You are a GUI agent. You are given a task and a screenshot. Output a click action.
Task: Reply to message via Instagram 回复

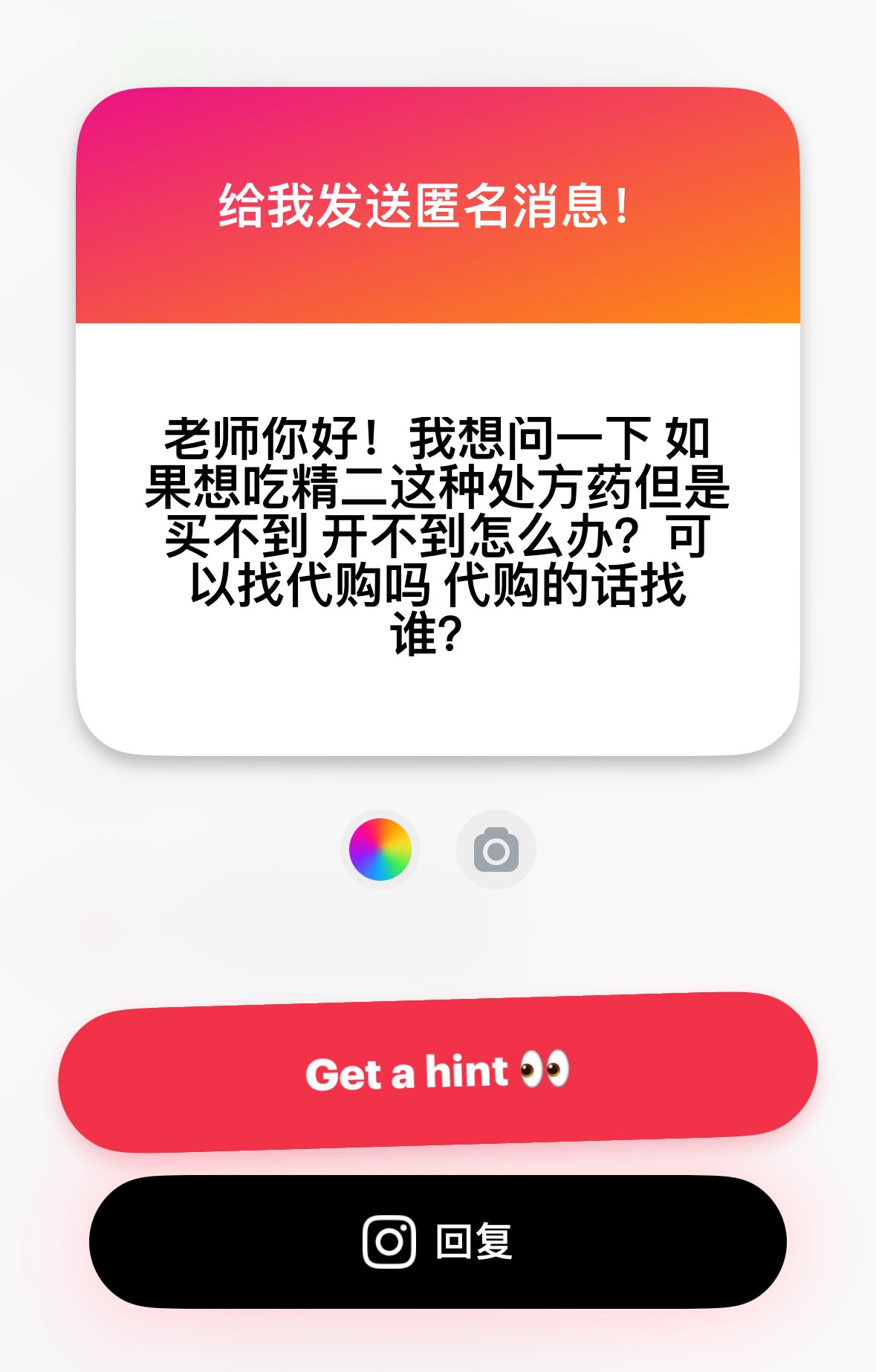coord(438,1242)
